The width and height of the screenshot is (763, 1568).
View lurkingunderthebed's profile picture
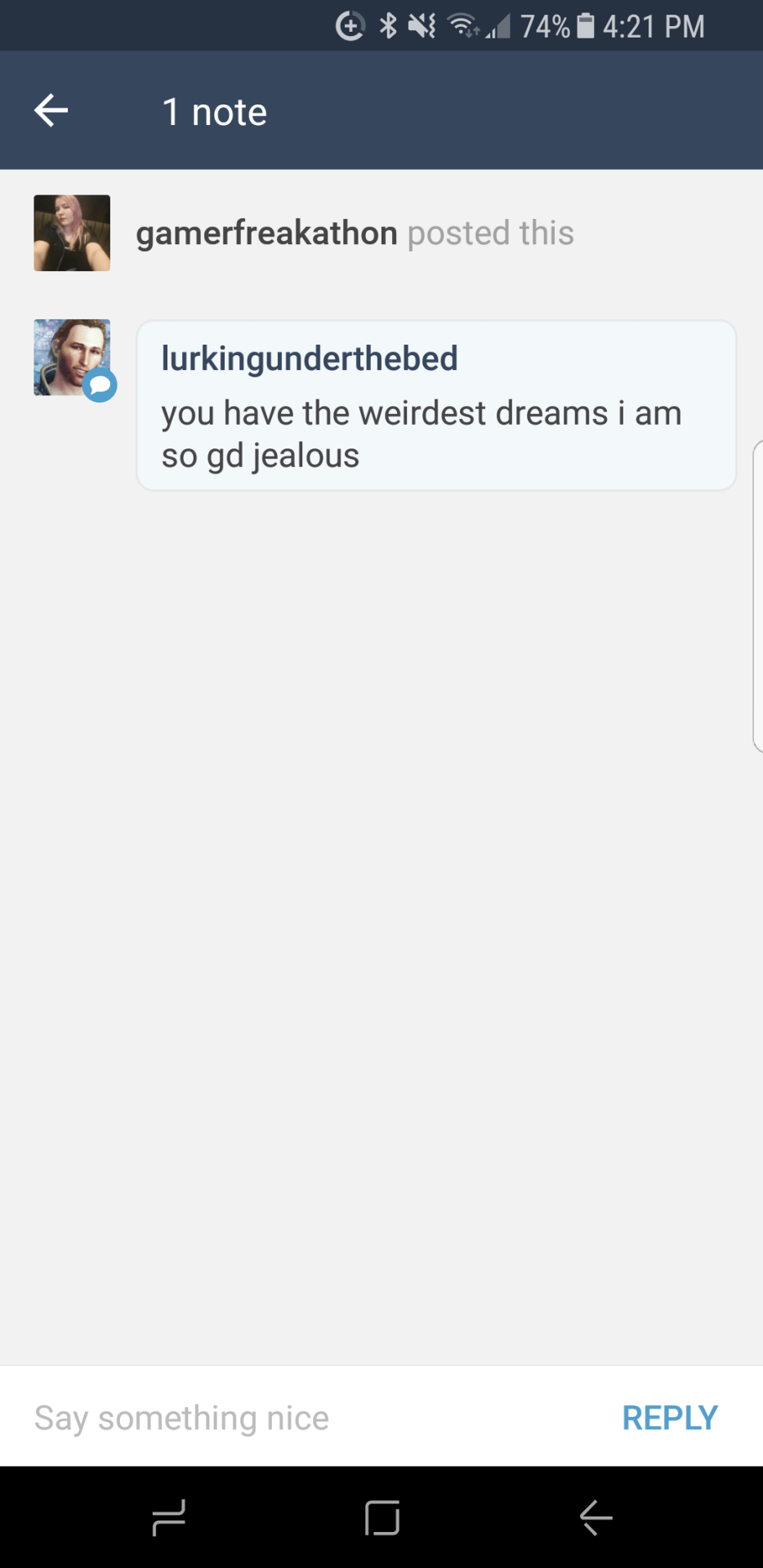(x=72, y=358)
